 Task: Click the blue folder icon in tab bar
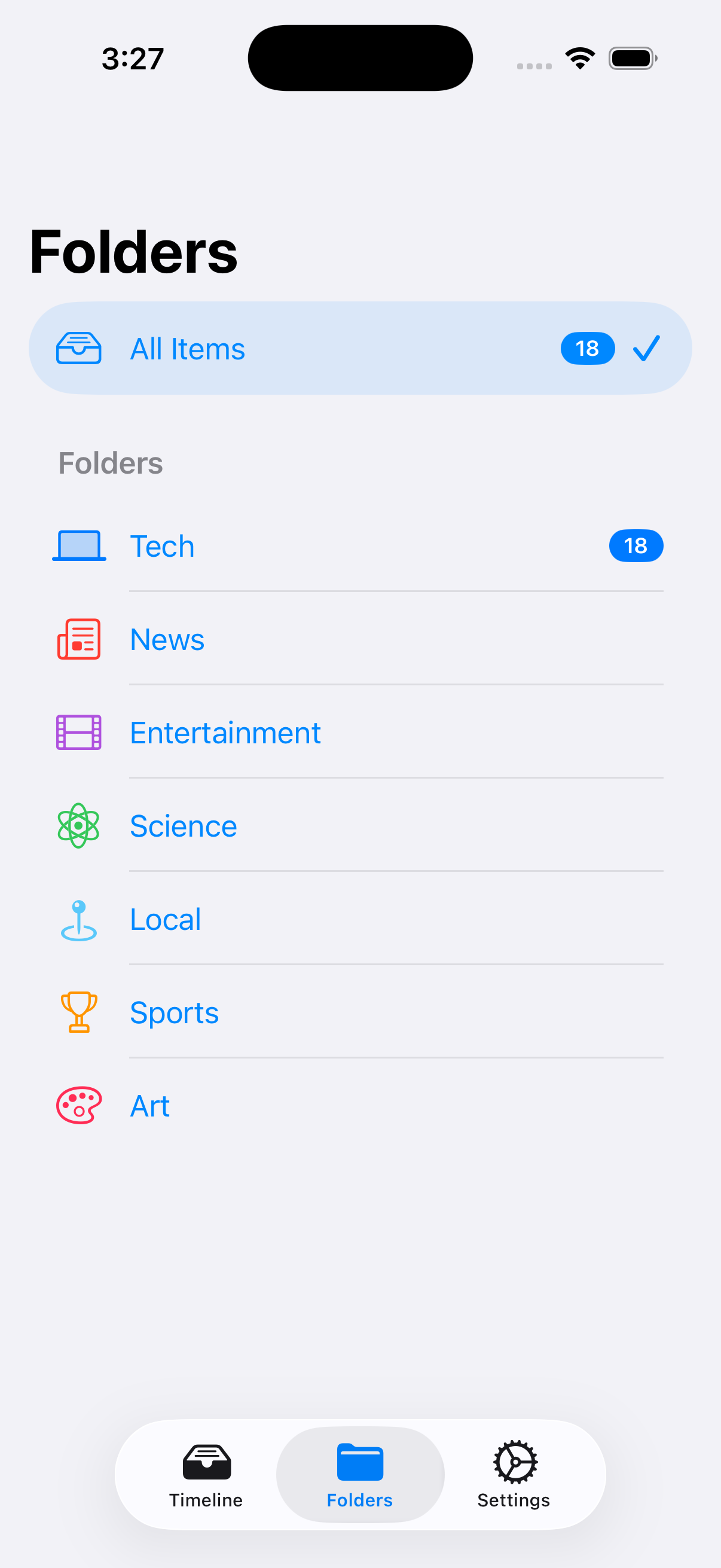coord(359,1461)
